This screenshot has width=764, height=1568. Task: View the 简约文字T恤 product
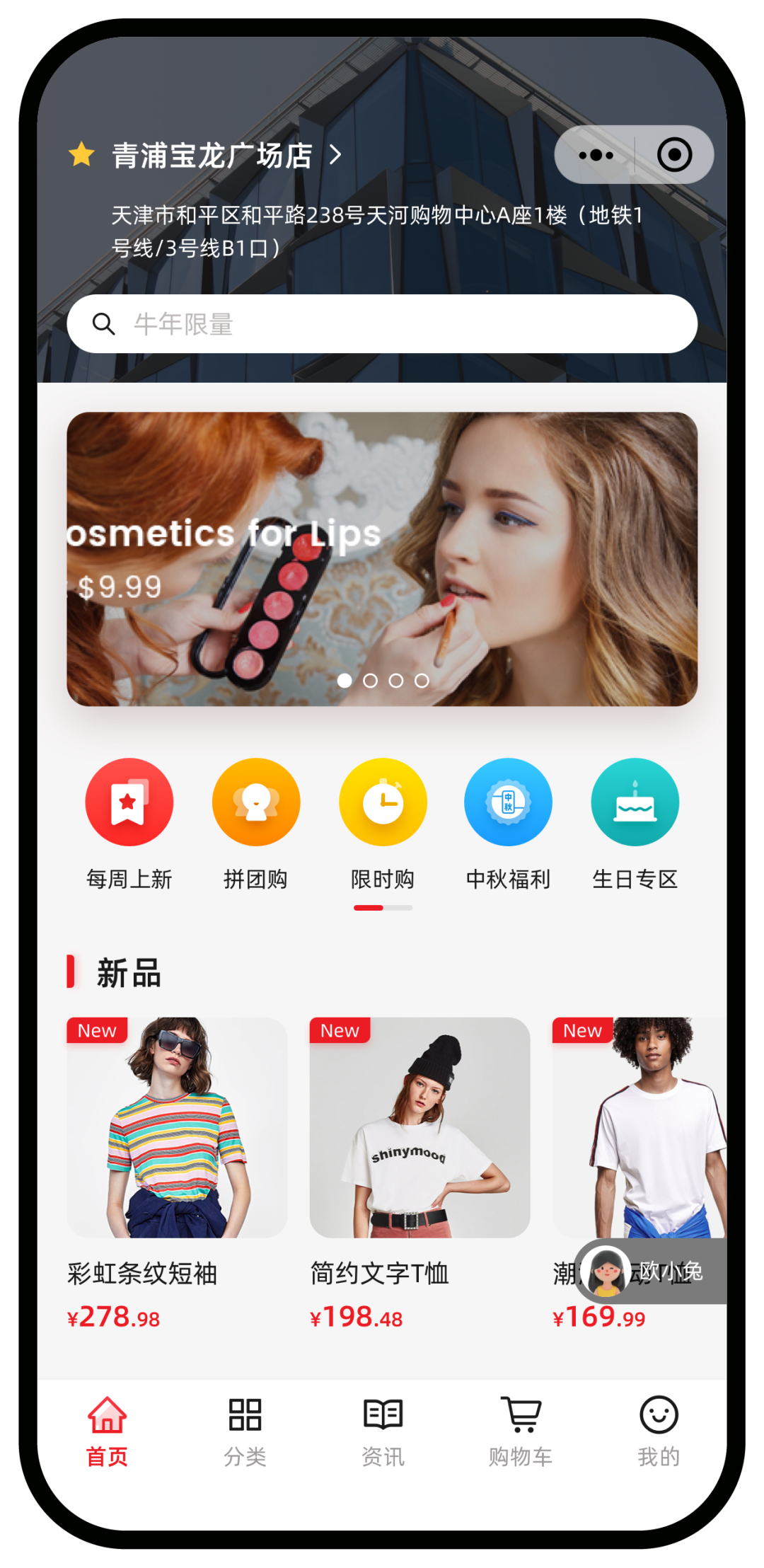click(419, 1128)
